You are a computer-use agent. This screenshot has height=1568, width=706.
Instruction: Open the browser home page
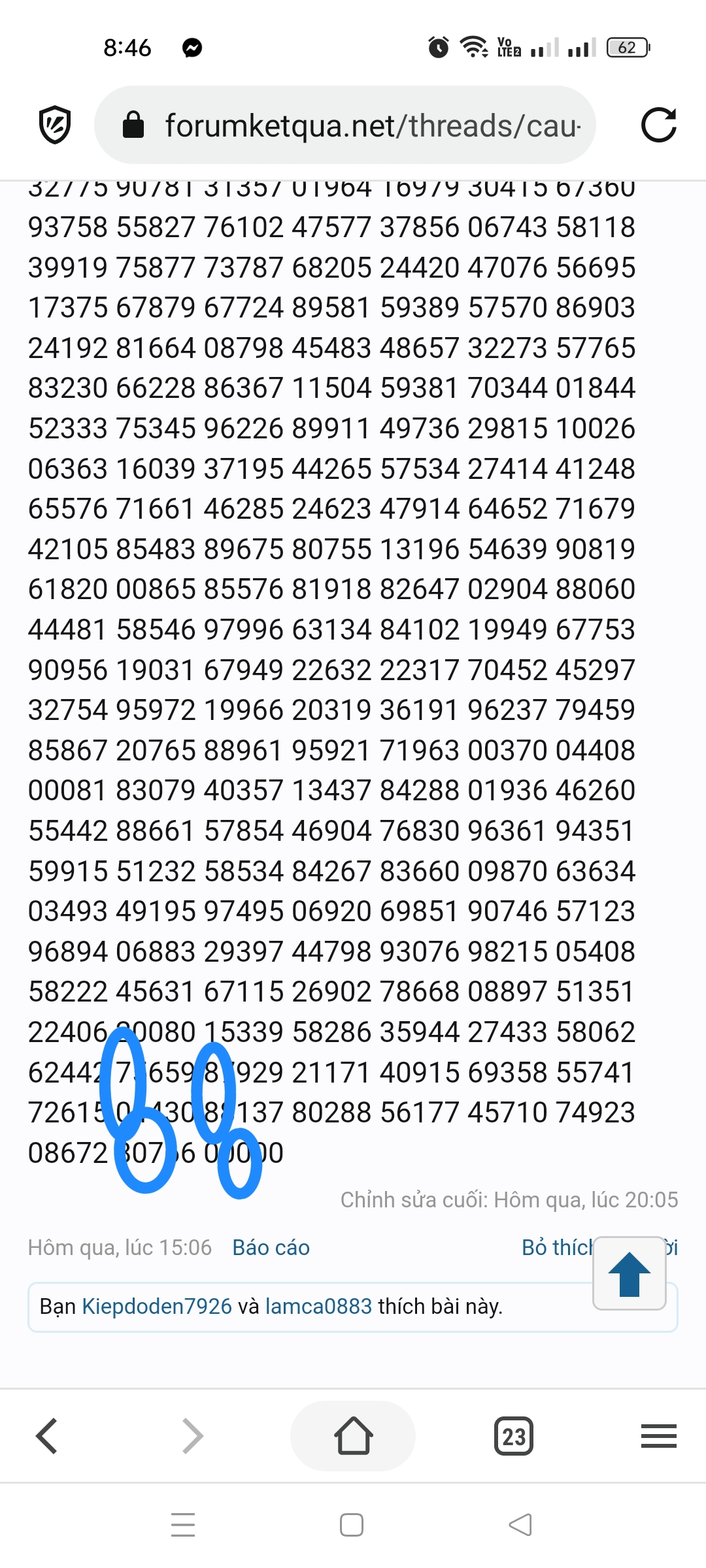353,1436
